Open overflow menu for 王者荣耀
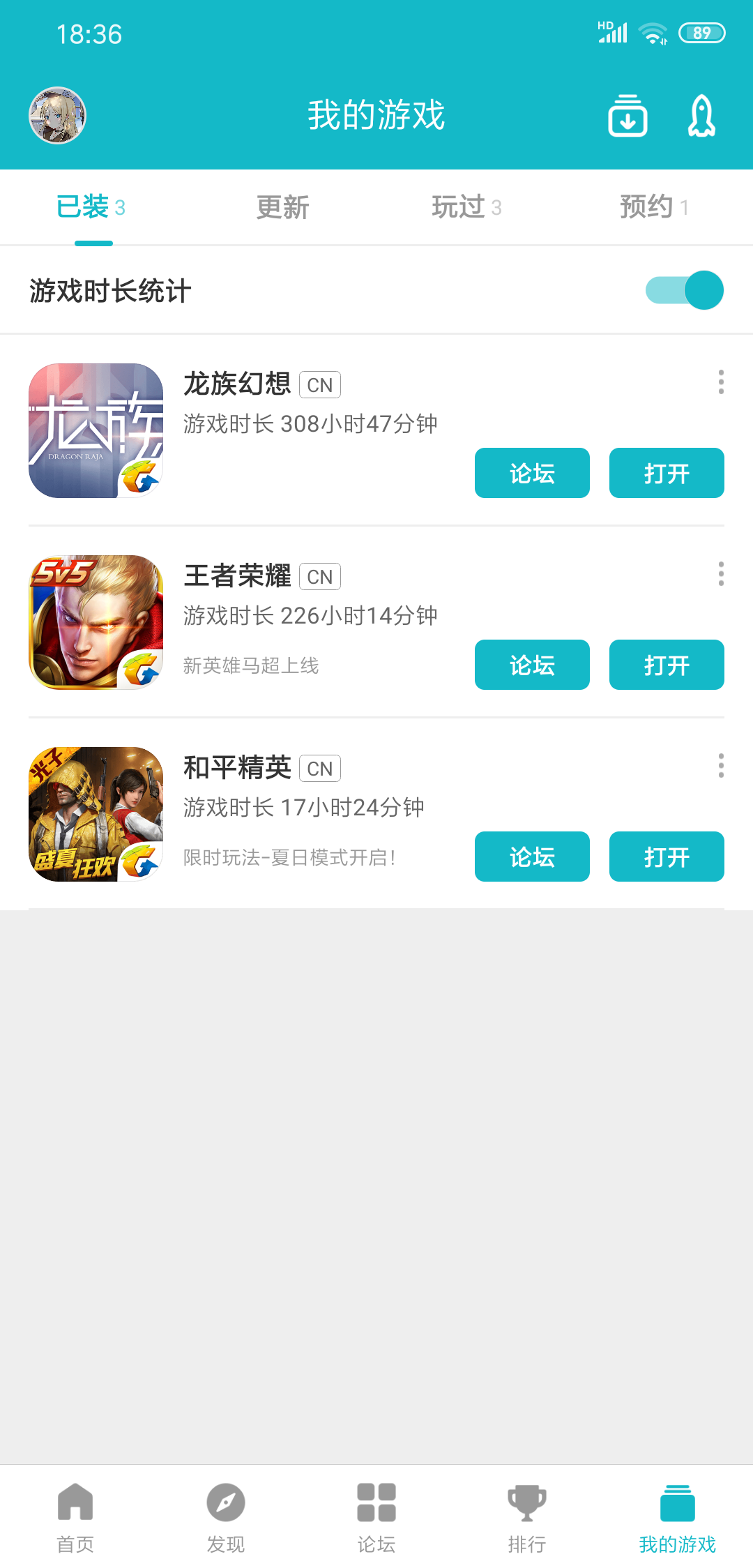This screenshot has height=1568, width=753. [x=721, y=574]
